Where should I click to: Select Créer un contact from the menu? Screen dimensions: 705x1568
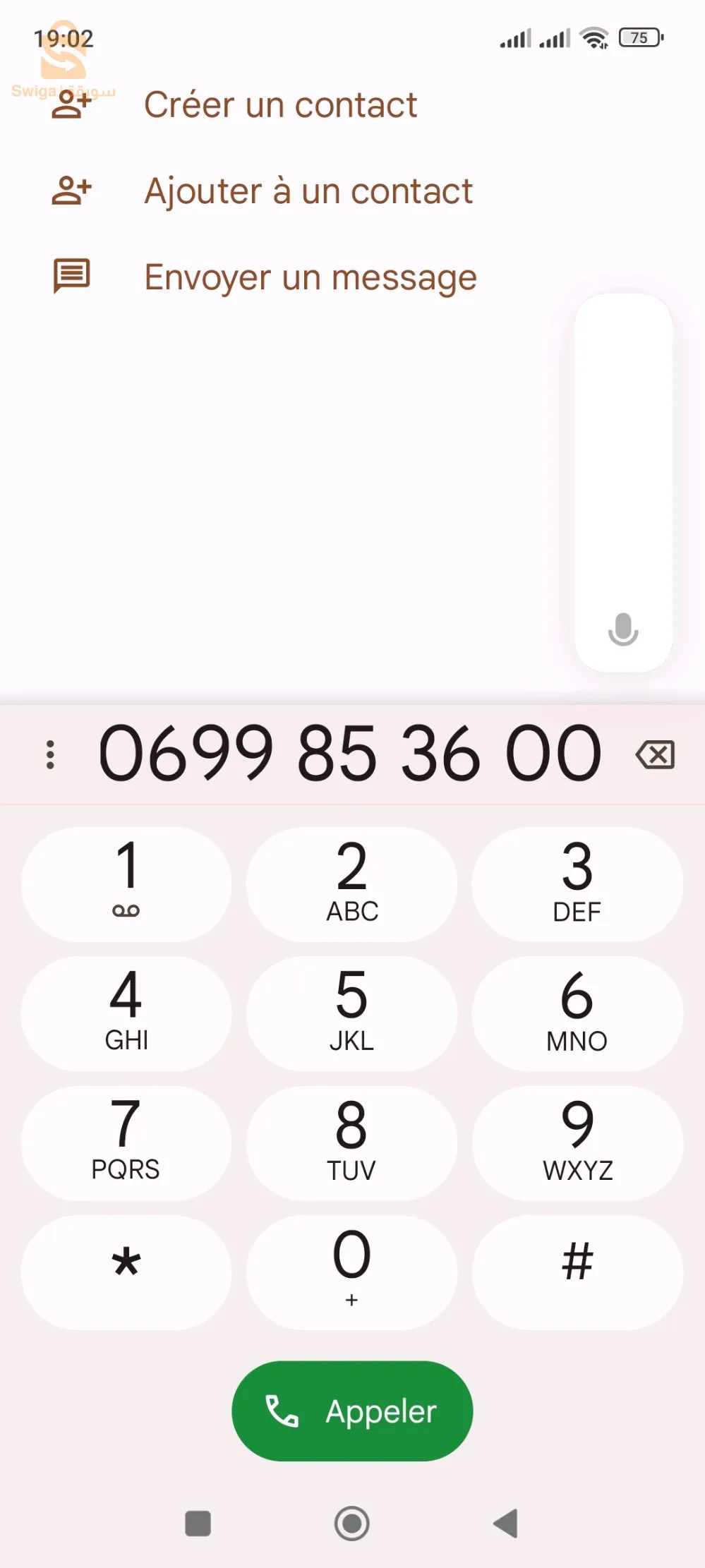click(280, 104)
